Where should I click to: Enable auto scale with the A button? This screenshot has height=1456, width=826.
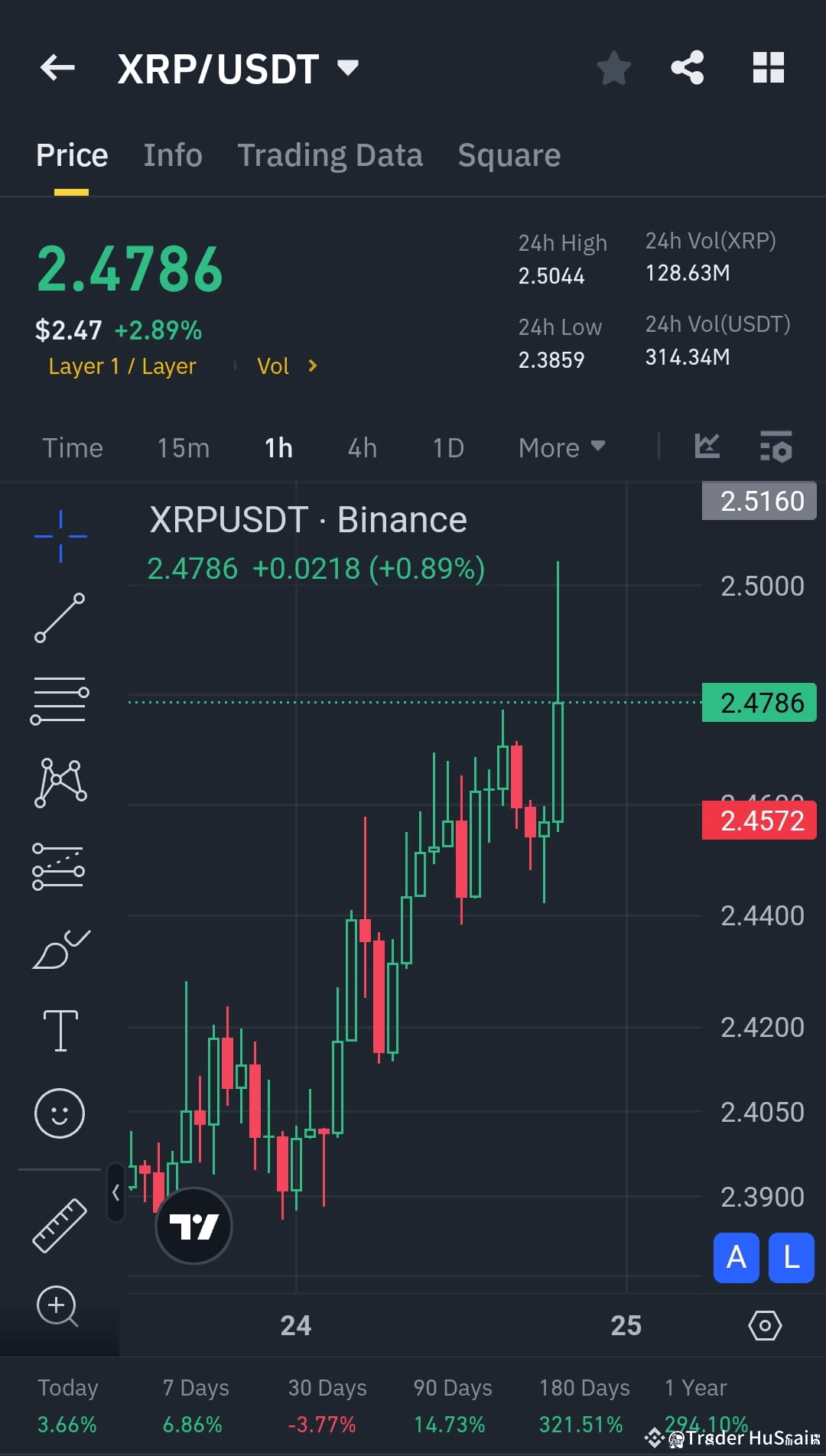tap(736, 1258)
